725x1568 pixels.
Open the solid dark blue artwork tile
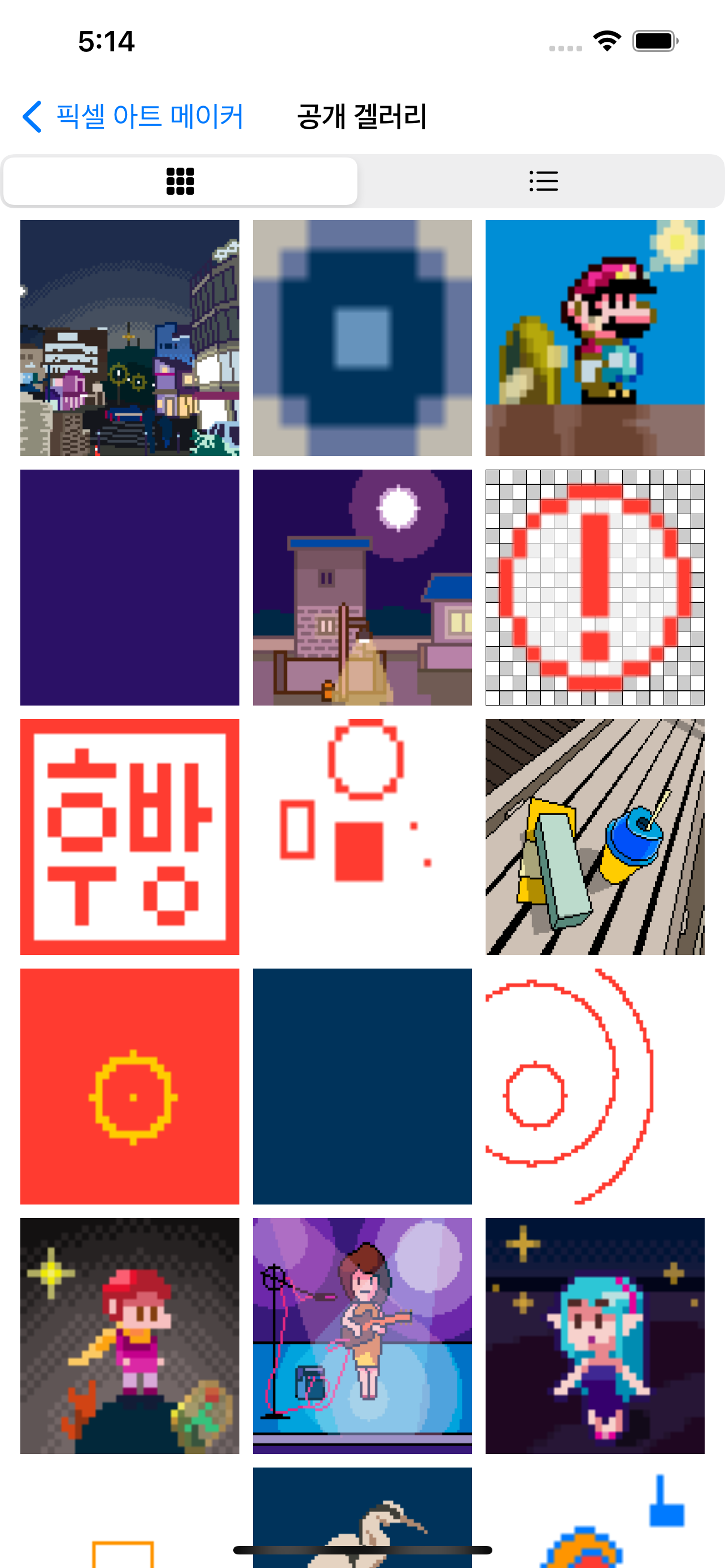[362, 1087]
